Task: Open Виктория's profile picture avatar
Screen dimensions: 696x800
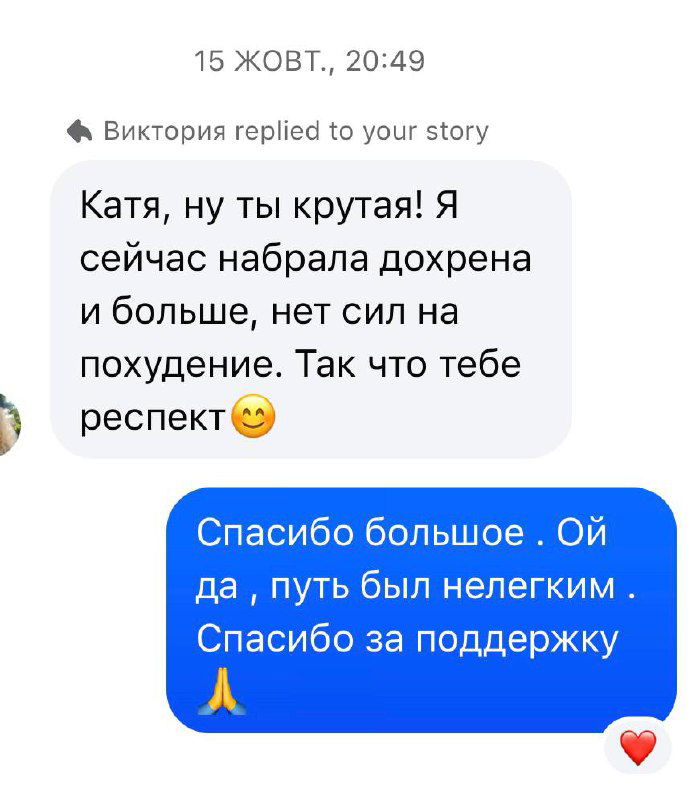Action: (10, 424)
